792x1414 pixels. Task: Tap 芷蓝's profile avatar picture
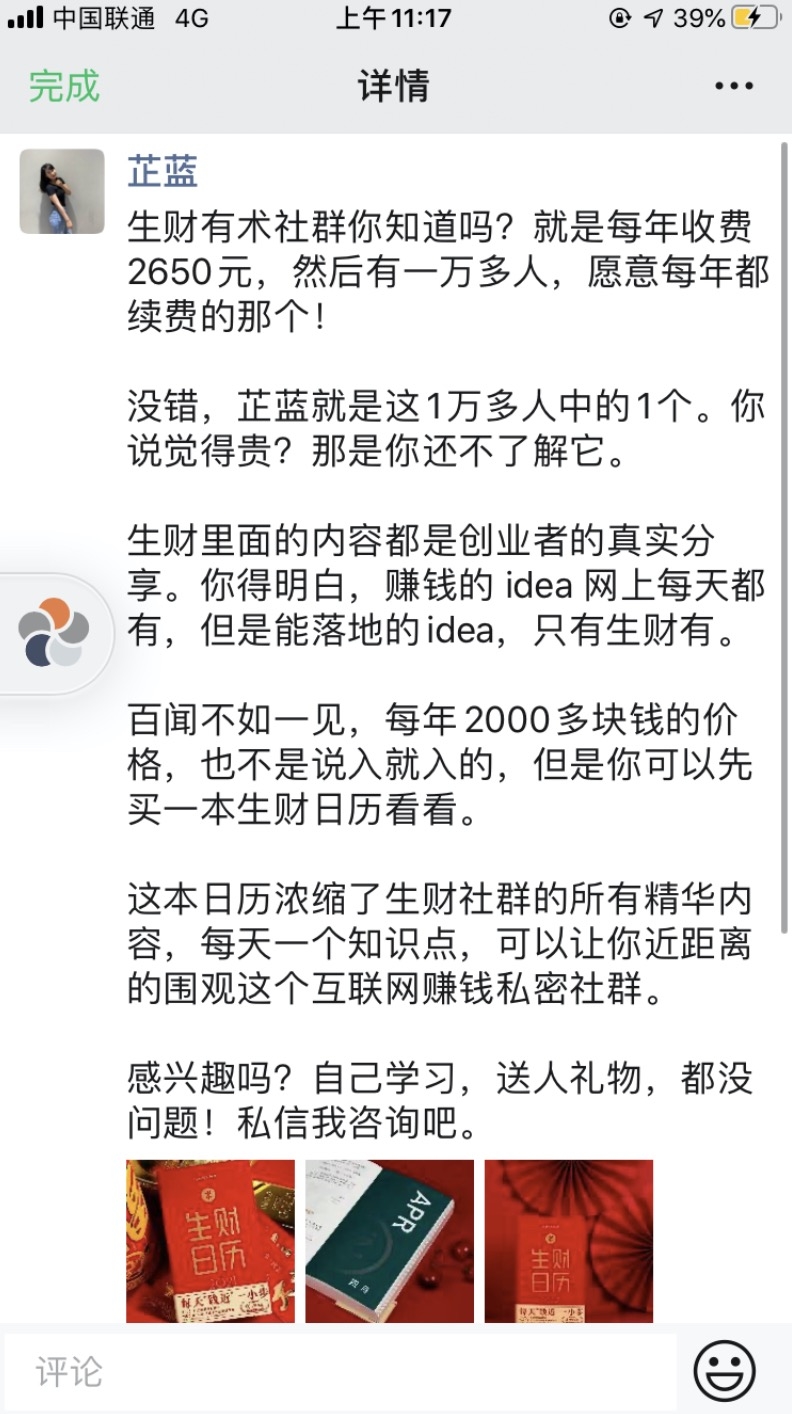(x=62, y=192)
